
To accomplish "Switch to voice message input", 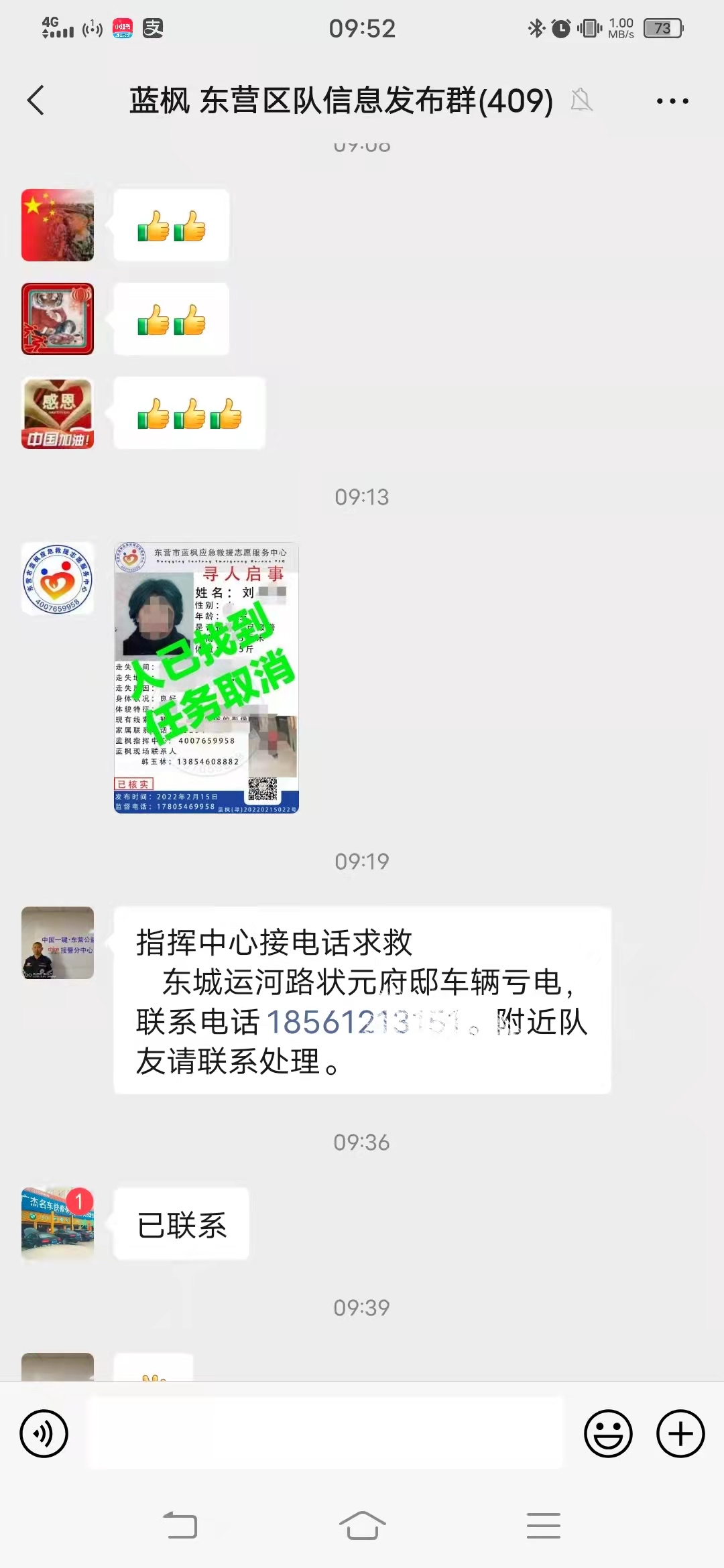I will (x=44, y=1434).
